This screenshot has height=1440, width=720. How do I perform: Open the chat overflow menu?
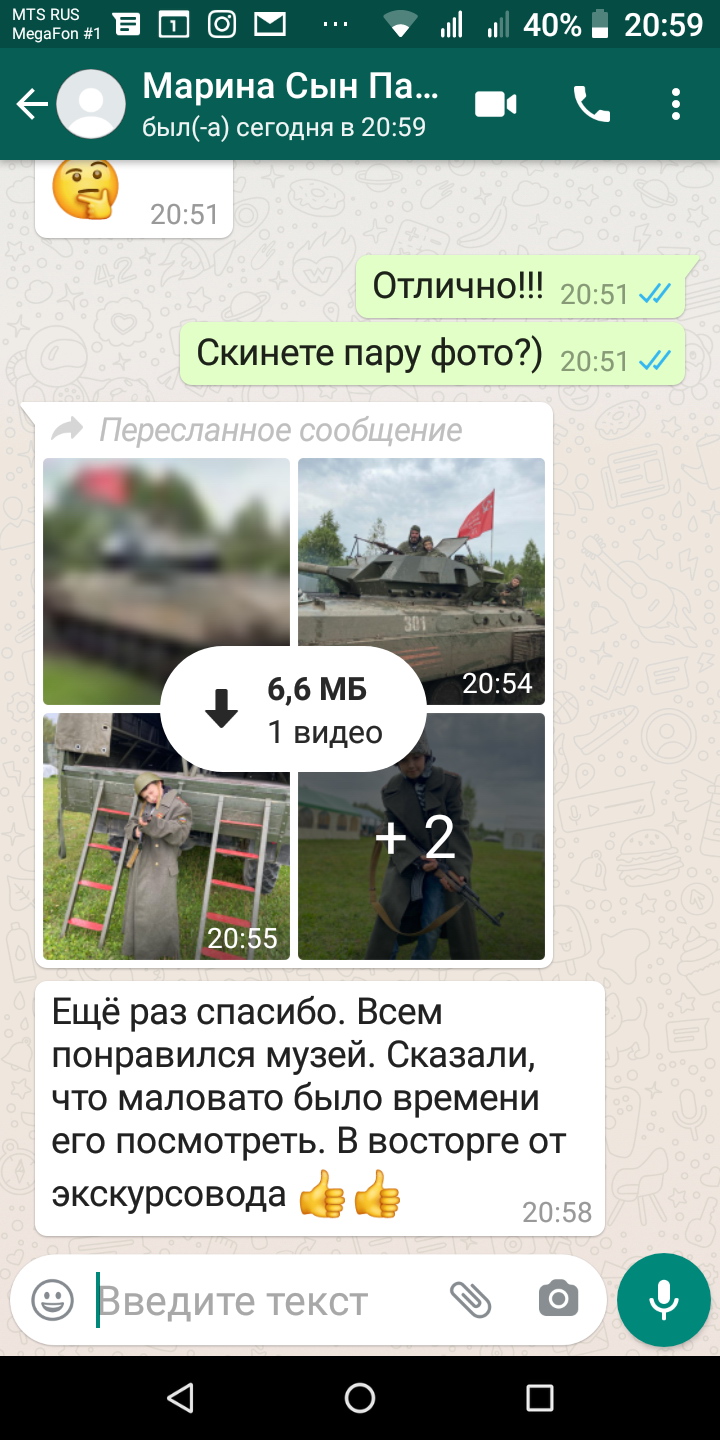[x=676, y=104]
